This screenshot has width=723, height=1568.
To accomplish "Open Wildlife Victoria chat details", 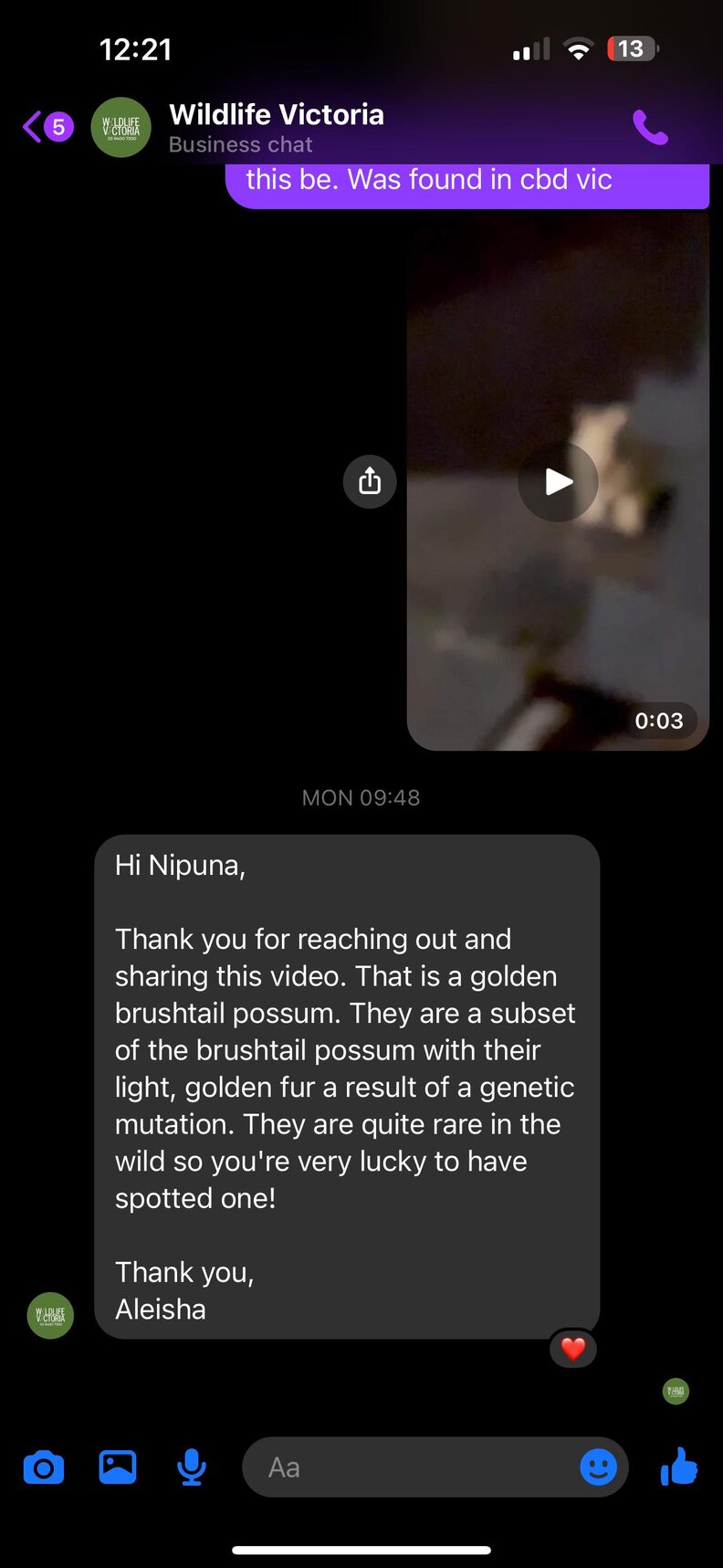I will pyautogui.click(x=276, y=126).
